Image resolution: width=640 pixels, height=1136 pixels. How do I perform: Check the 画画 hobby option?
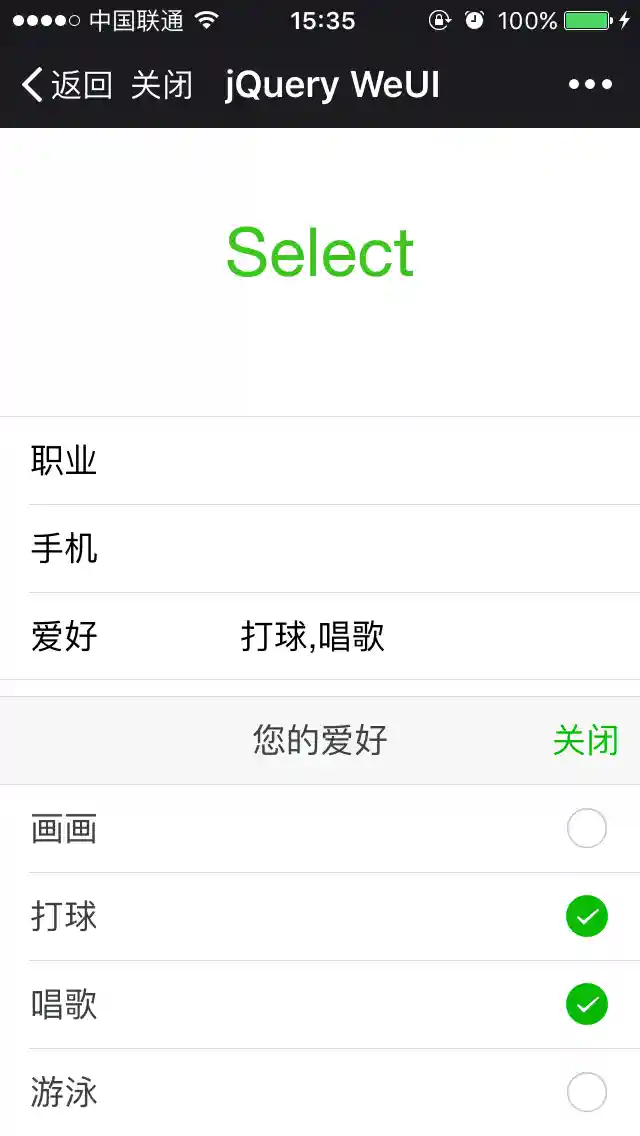(x=586, y=829)
